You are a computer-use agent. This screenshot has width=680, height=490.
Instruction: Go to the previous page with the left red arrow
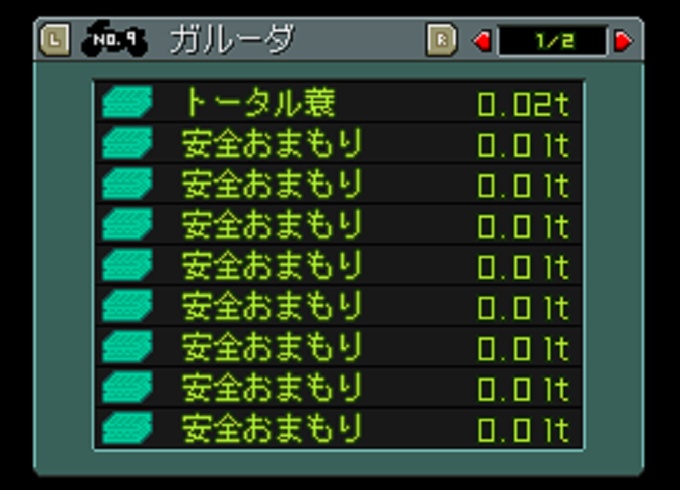tap(482, 41)
